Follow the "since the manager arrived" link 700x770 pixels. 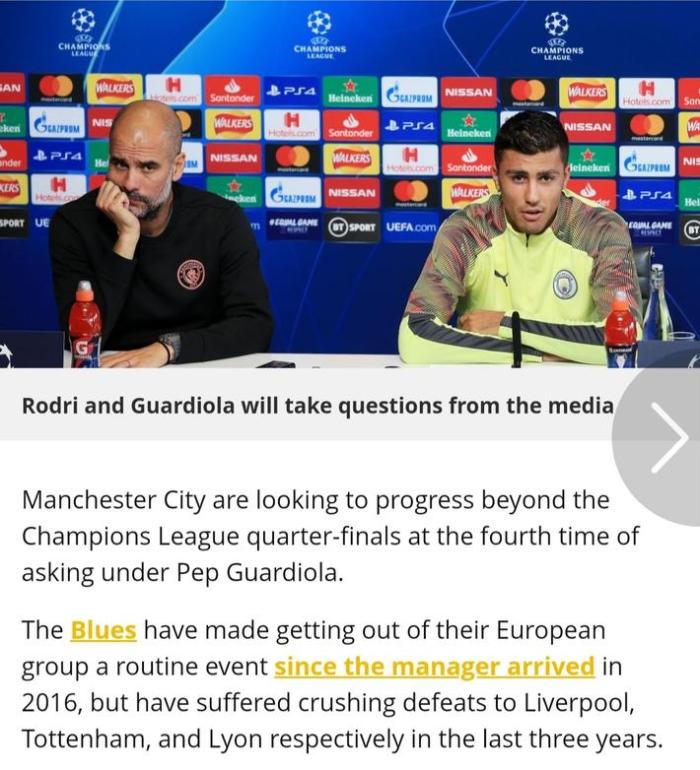pos(434,666)
